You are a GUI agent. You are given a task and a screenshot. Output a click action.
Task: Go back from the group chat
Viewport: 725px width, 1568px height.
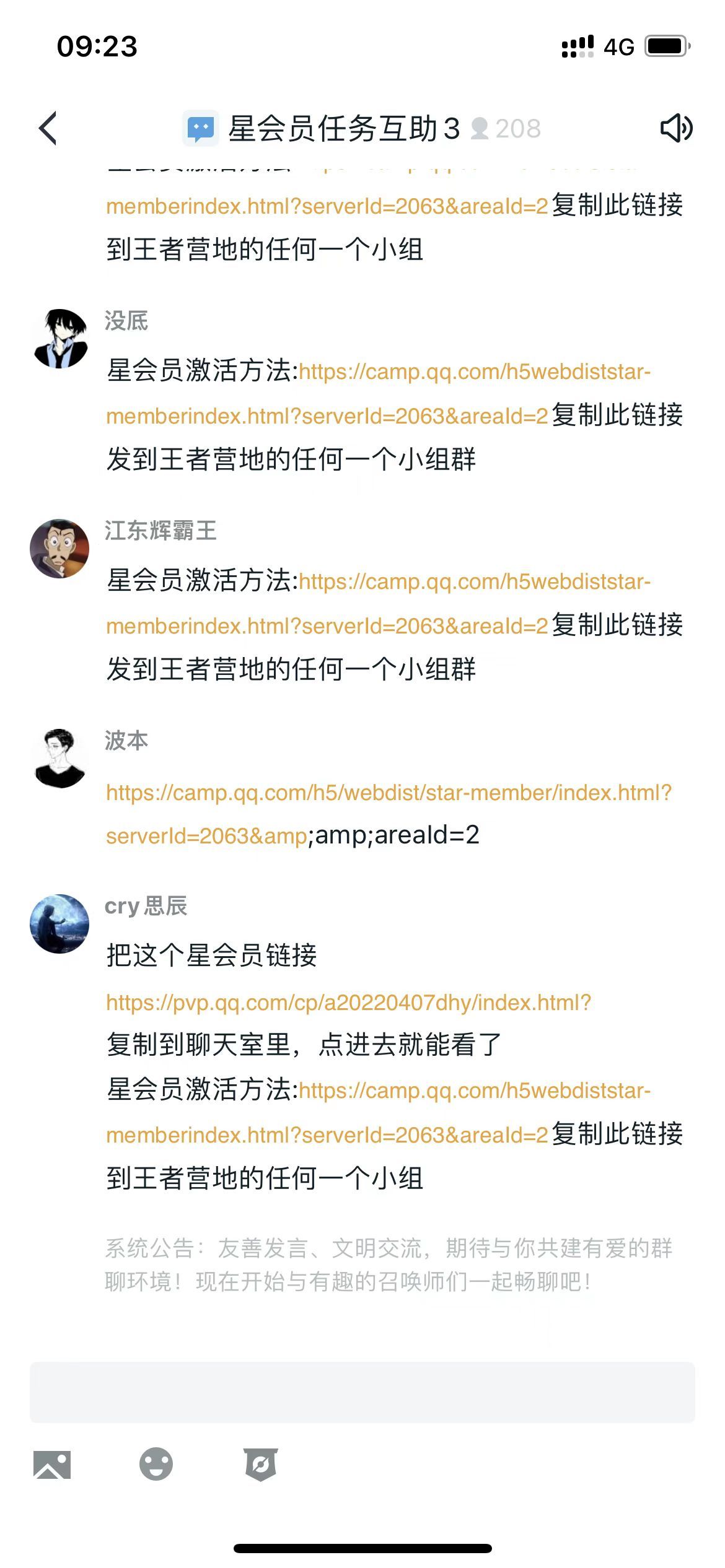(x=48, y=129)
